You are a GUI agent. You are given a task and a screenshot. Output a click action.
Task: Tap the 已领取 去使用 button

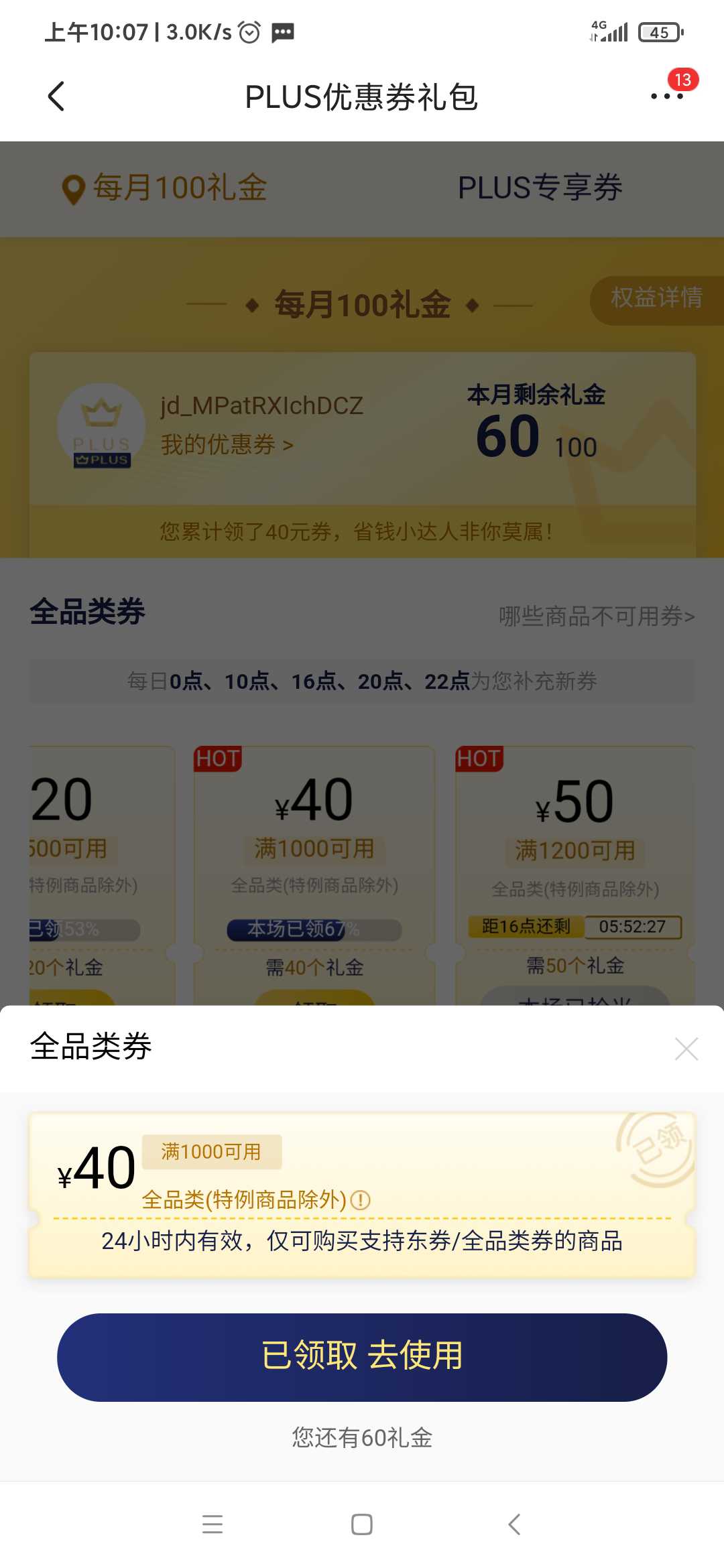point(362,1357)
